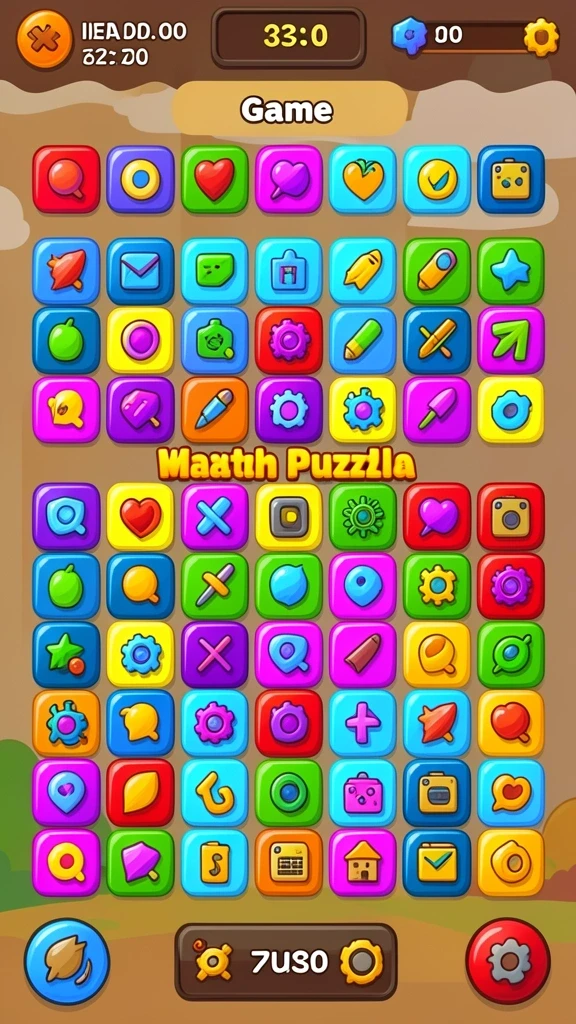Select the blue star on green tile

coord(511,271)
